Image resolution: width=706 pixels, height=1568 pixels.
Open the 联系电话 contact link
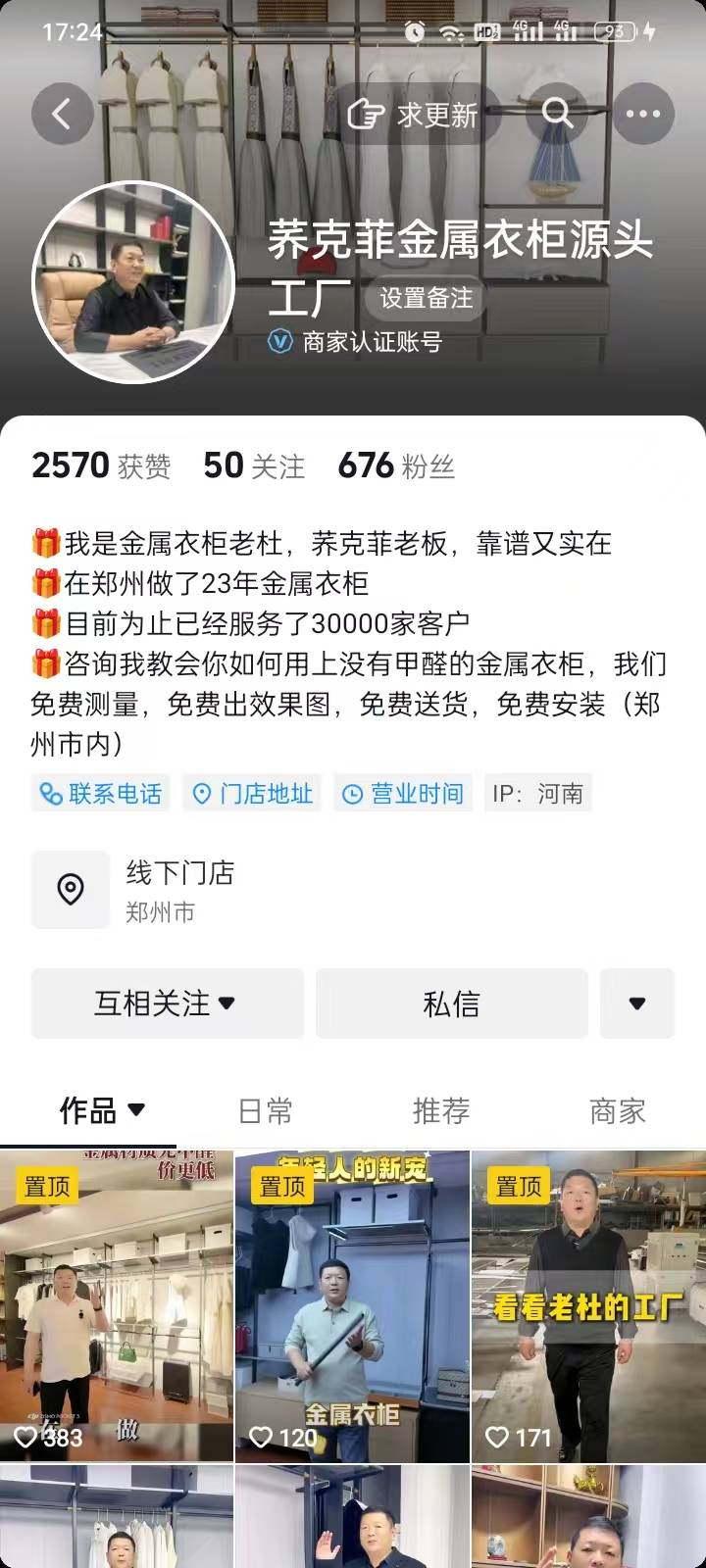[x=100, y=793]
